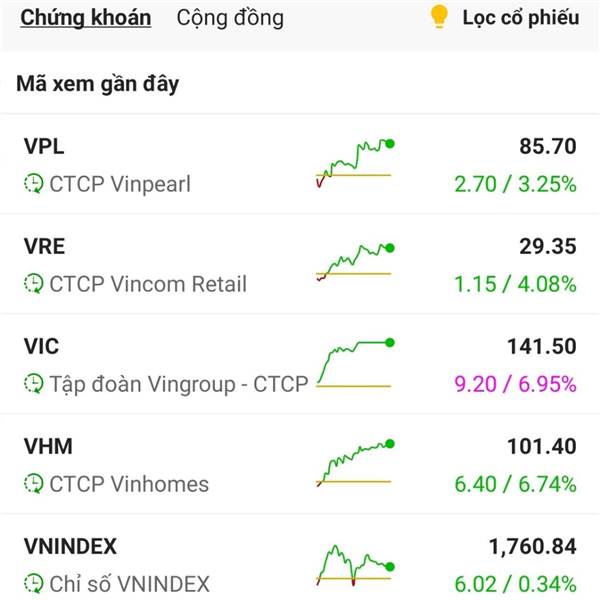The width and height of the screenshot is (600, 600).
Task: Switch to the Chứng khoán tab
Action: 86,18
